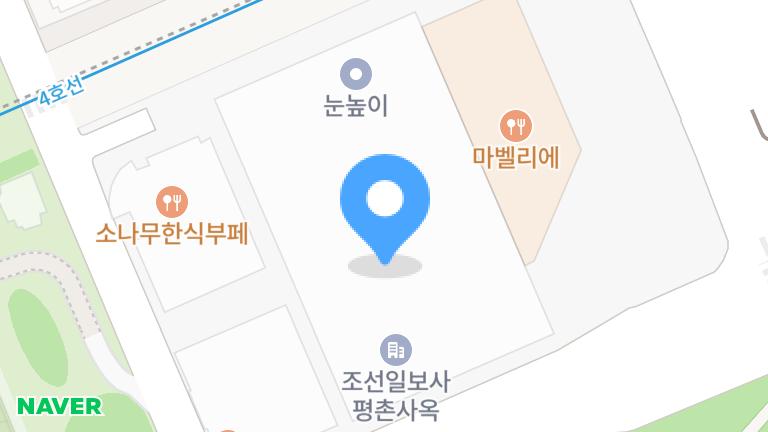Open the 눈높이 place marker

pos(356,73)
